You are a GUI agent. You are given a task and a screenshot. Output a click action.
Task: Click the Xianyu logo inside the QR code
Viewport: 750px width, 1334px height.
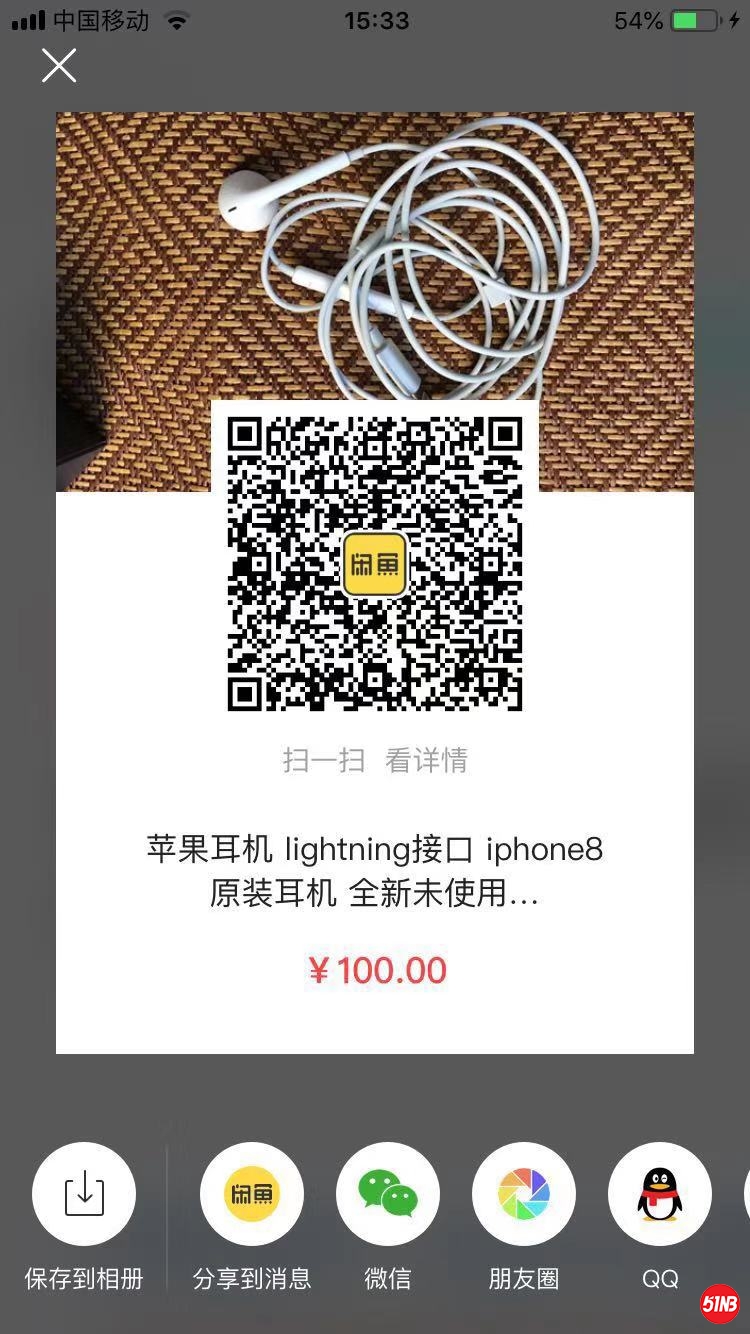pyautogui.click(x=375, y=565)
